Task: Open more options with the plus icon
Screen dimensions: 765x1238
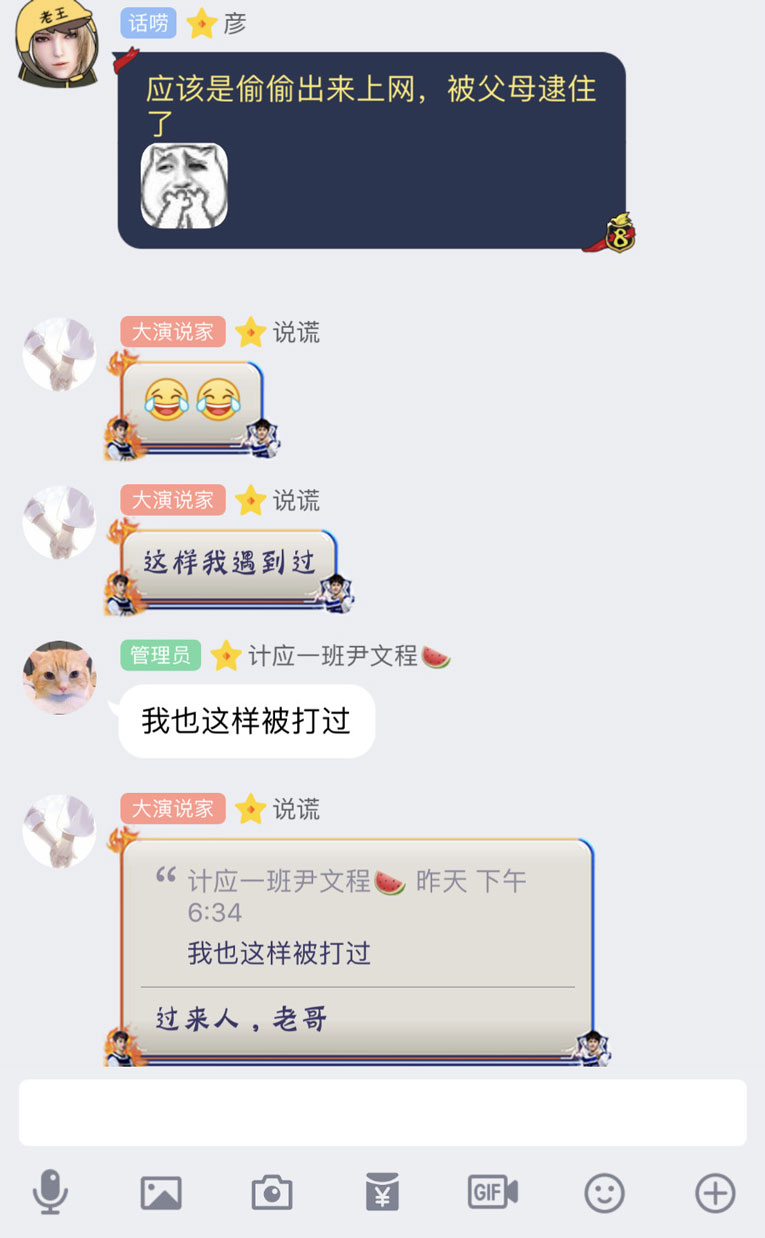Action: tap(715, 1192)
